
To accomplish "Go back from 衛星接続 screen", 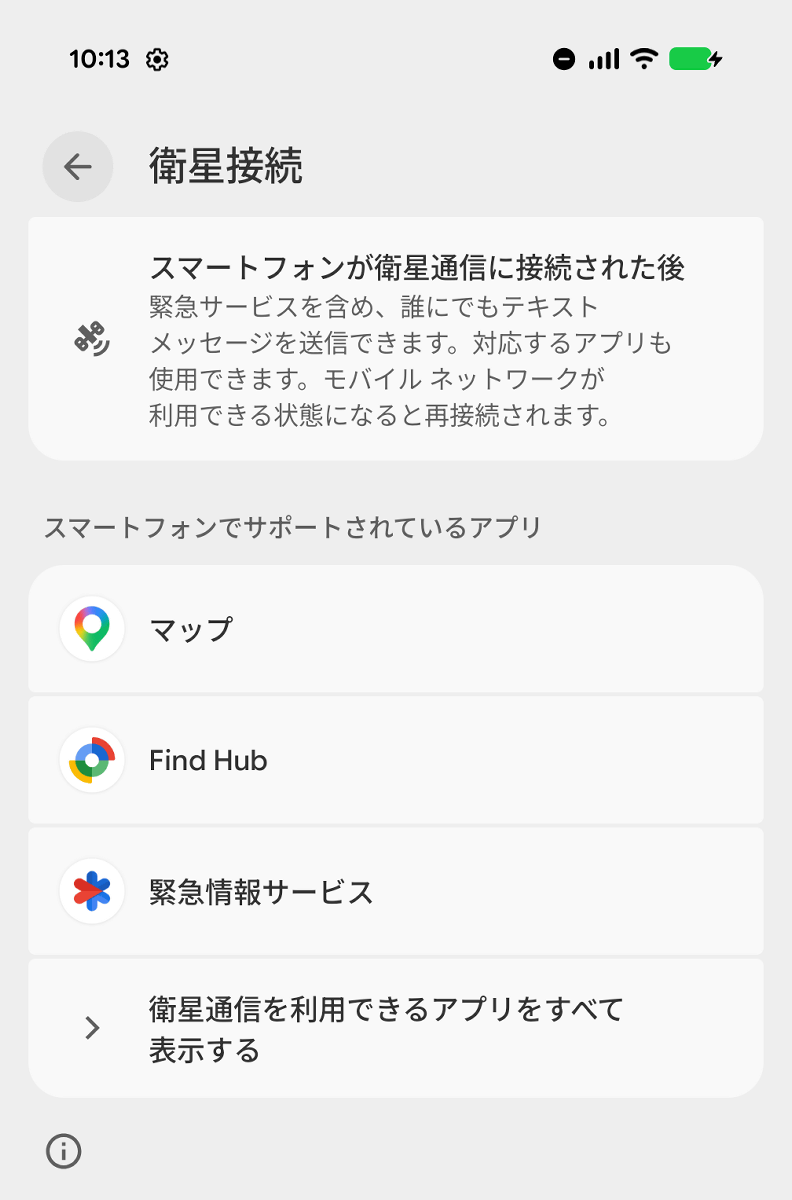I will (x=77, y=167).
